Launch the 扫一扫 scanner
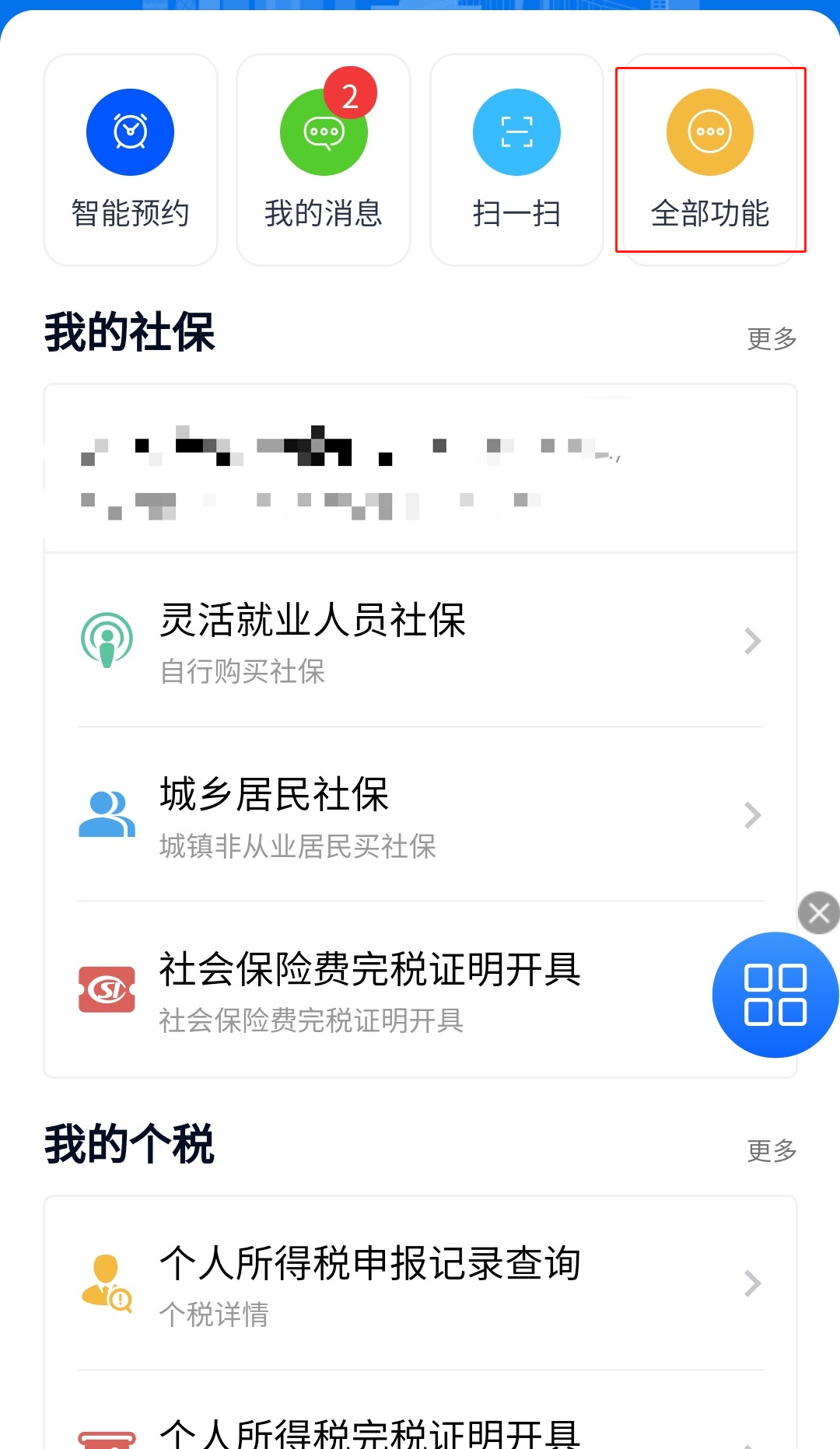The height and width of the screenshot is (1449, 840). [516, 160]
